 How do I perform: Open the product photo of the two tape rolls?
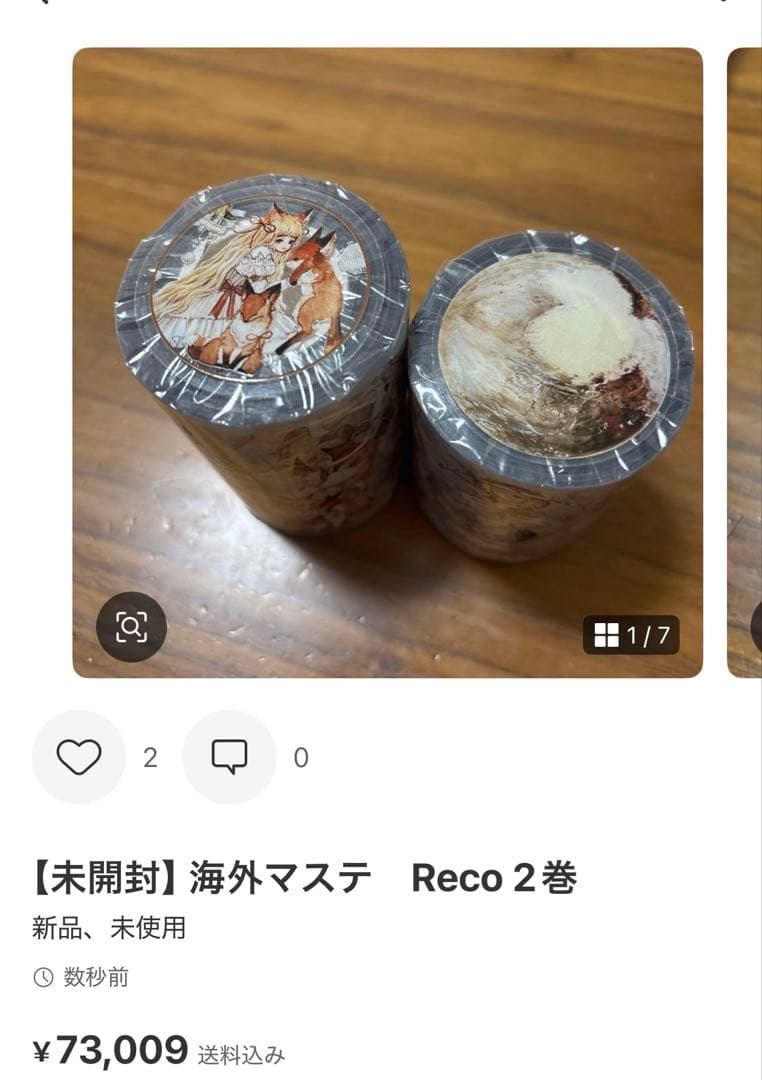[387, 362]
